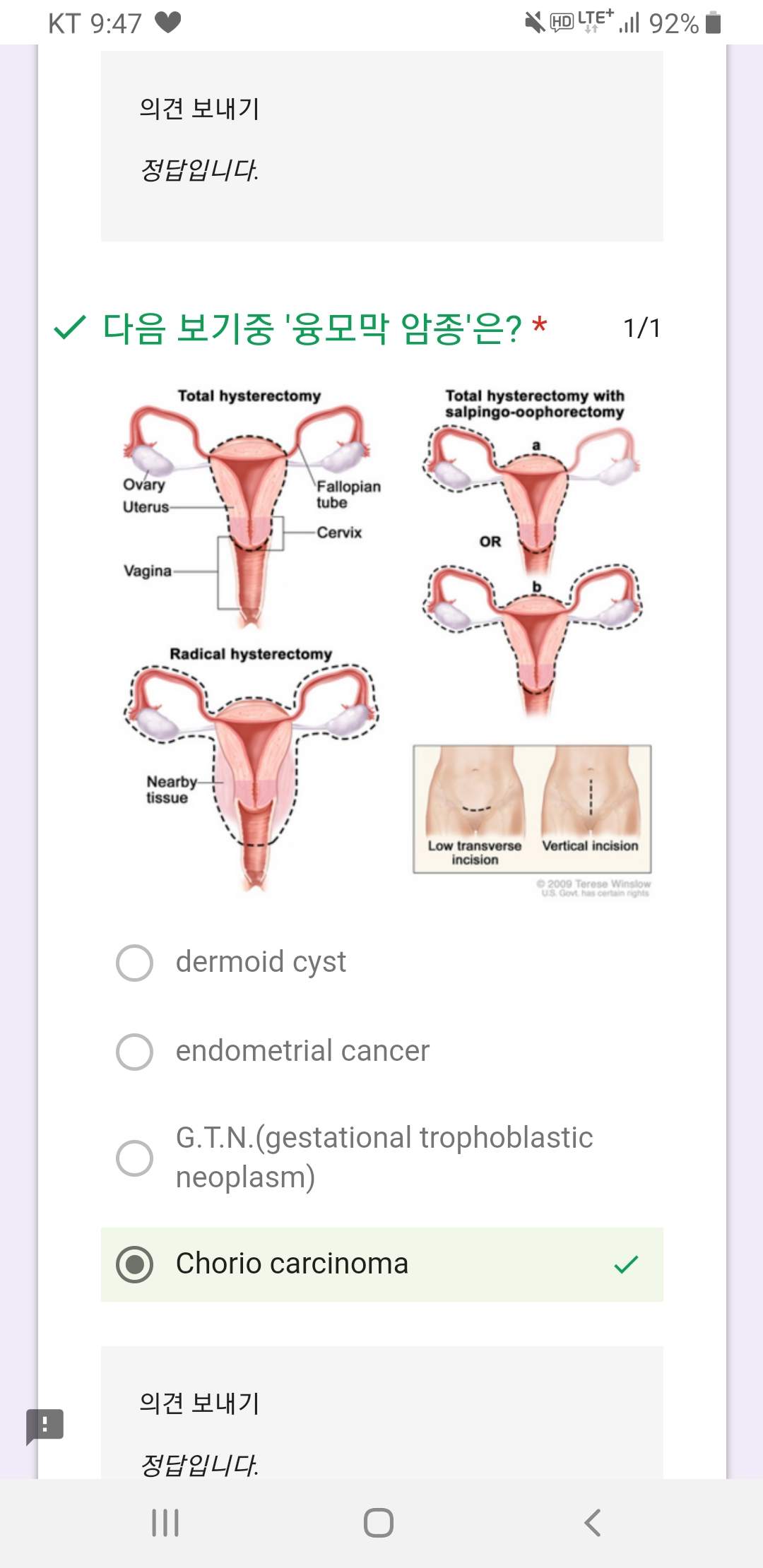This screenshot has width=763, height=1568.
Task: Pick G.T.N. gestational trophoblastic neoplasm option
Action: pos(134,1158)
